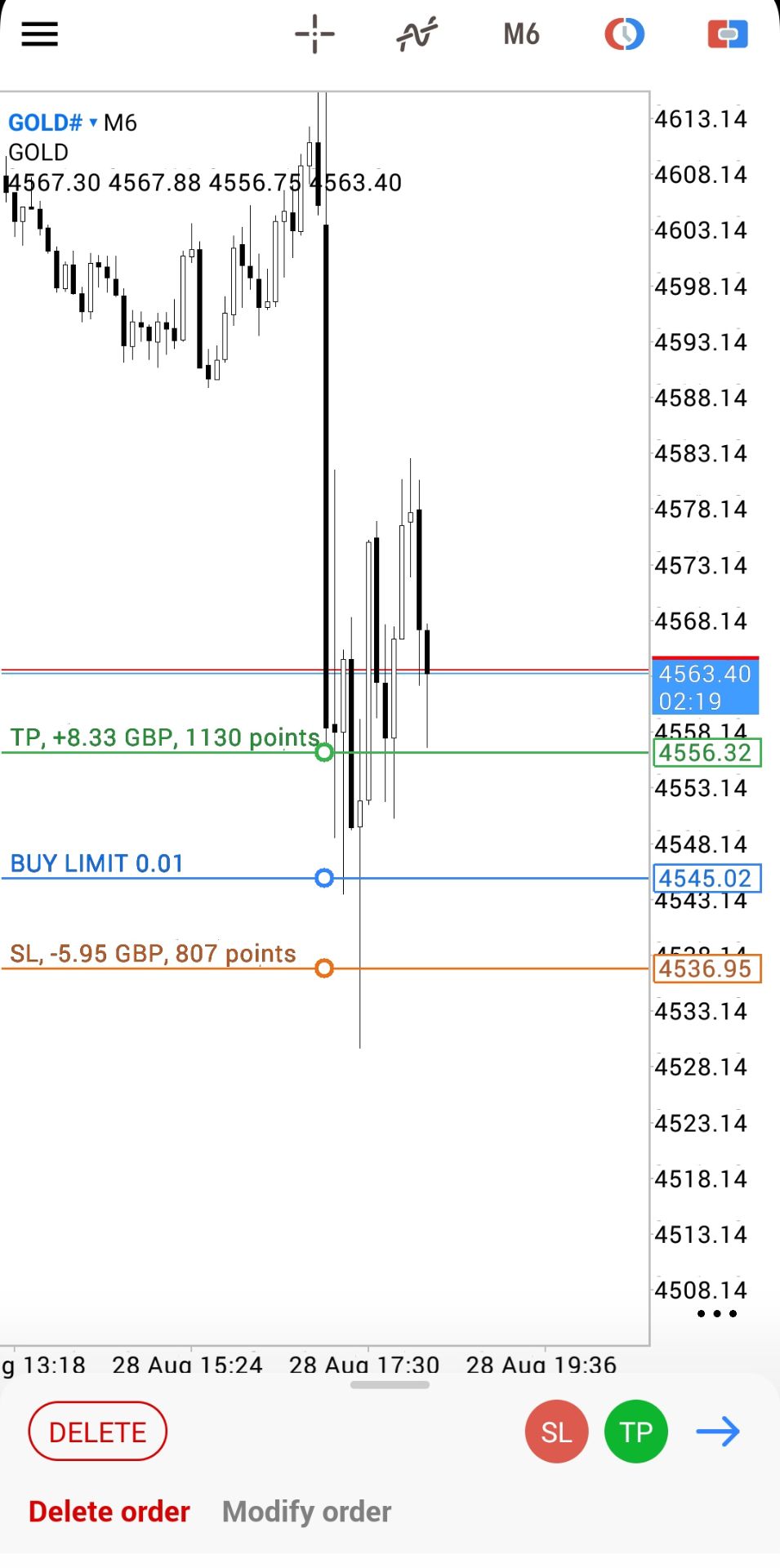Select the SL line handle
The image size is (780, 1568).
[x=324, y=968]
